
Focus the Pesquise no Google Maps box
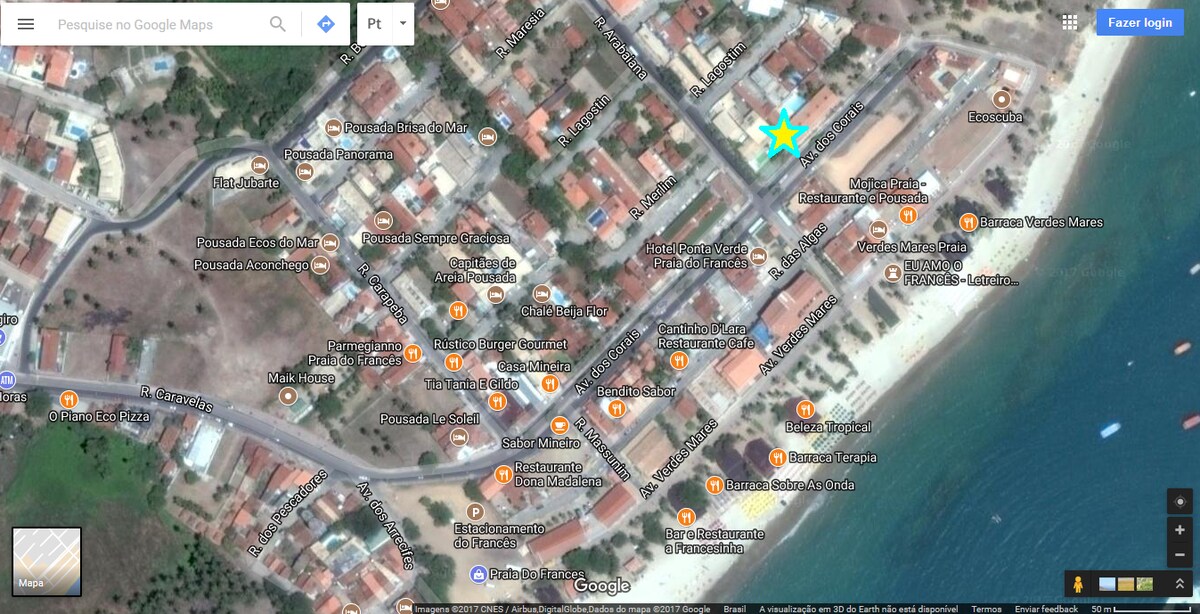pos(150,24)
